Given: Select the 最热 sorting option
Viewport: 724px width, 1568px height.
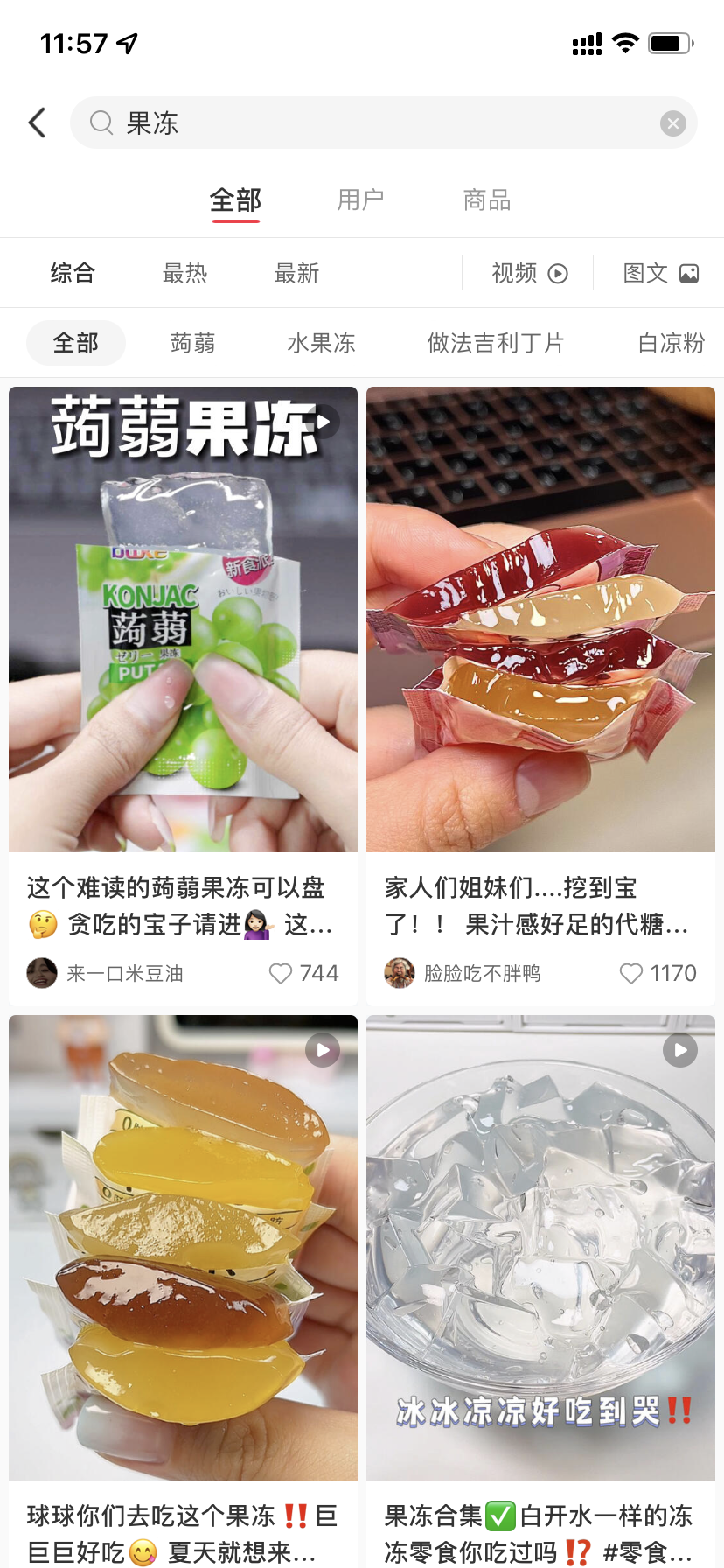Looking at the screenshot, I should tap(184, 273).
